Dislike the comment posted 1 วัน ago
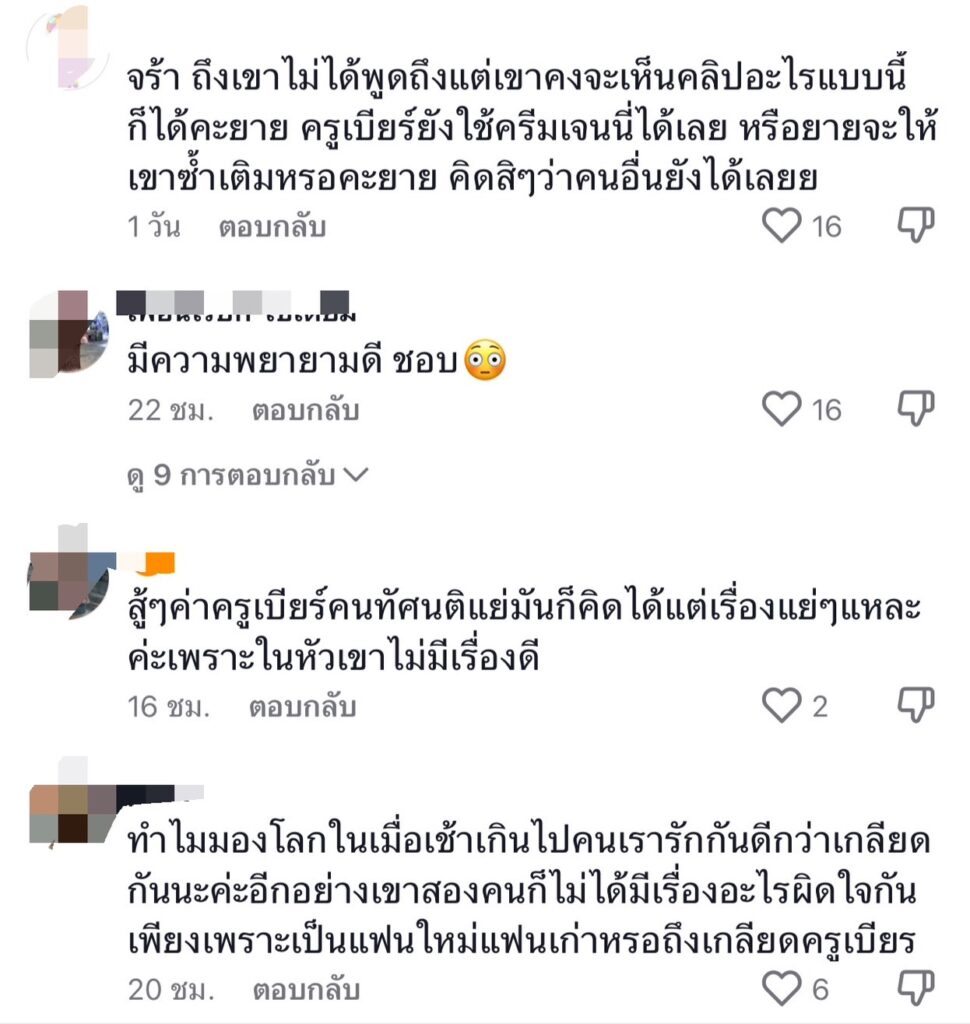 (x=915, y=226)
